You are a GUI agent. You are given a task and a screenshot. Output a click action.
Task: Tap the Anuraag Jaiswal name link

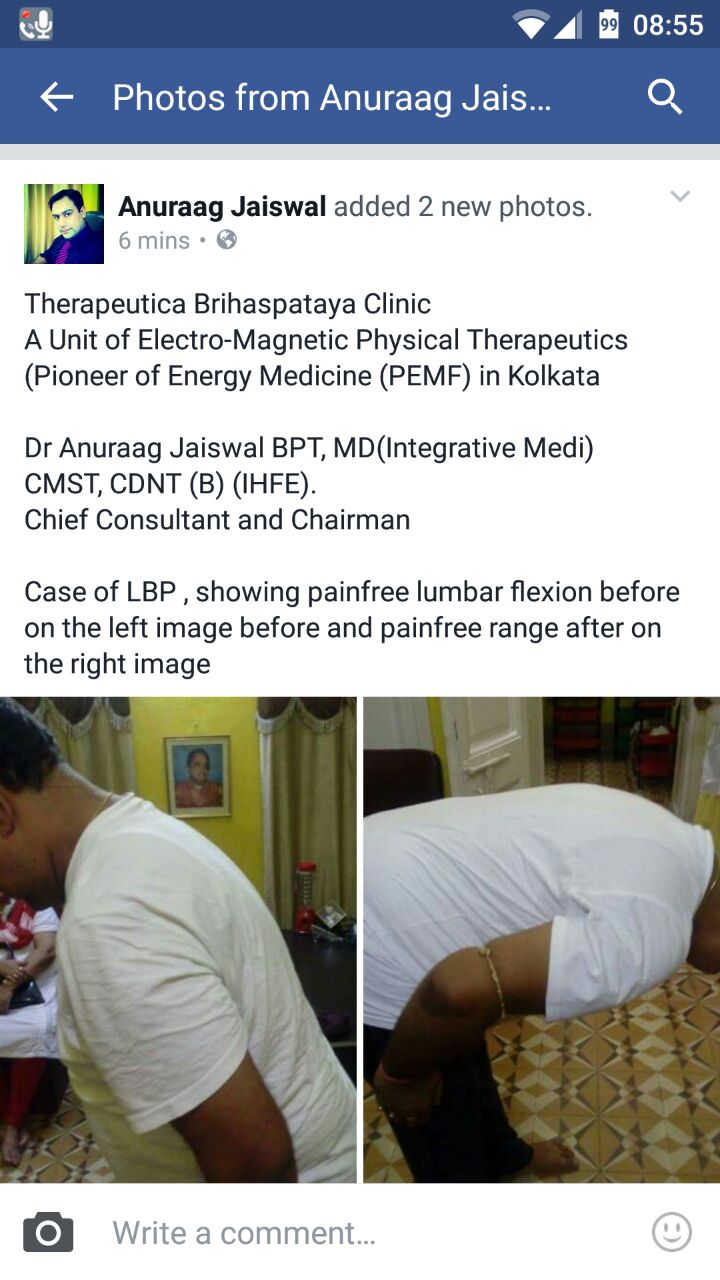pyautogui.click(x=222, y=207)
